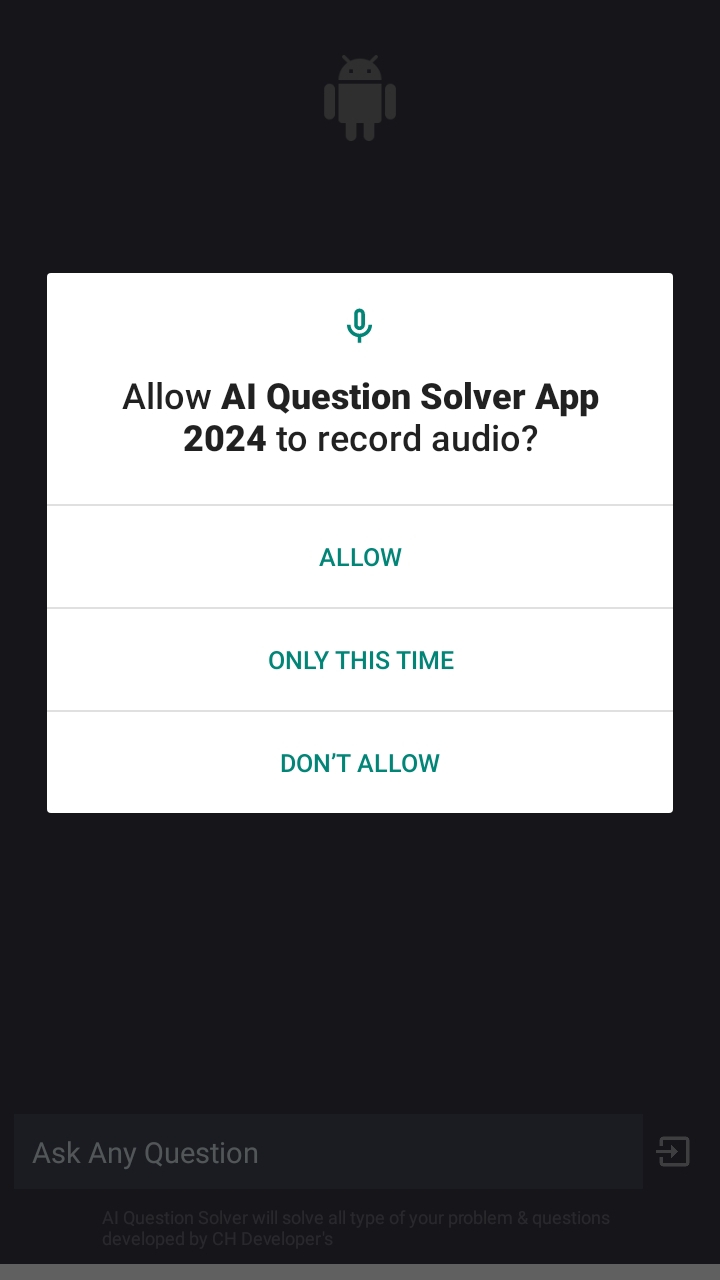Focus the question input box at the bottom
This screenshot has height=1280, width=720.
[328, 1151]
